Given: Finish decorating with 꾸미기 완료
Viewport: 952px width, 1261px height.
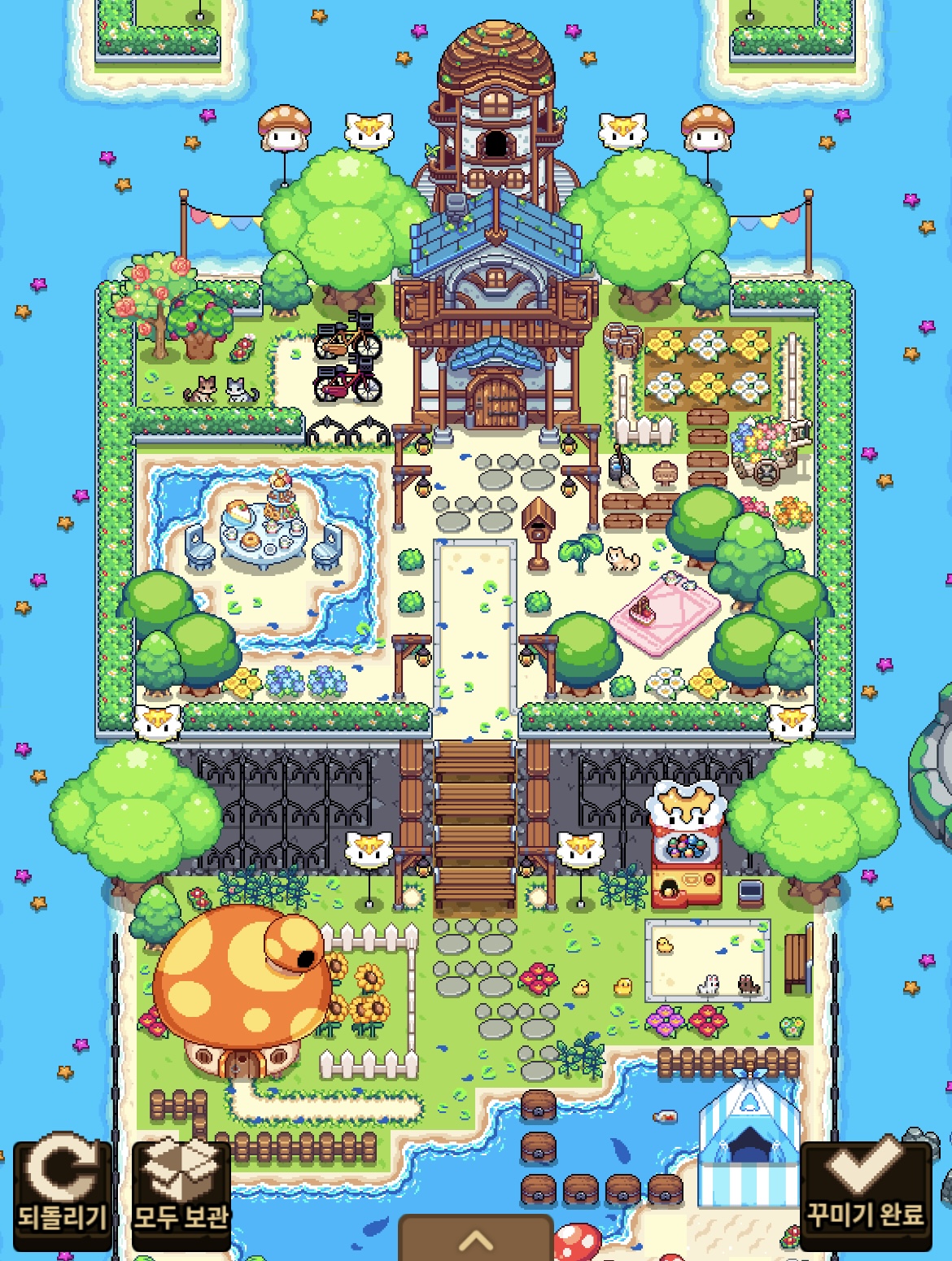Looking at the screenshot, I should [866, 1194].
